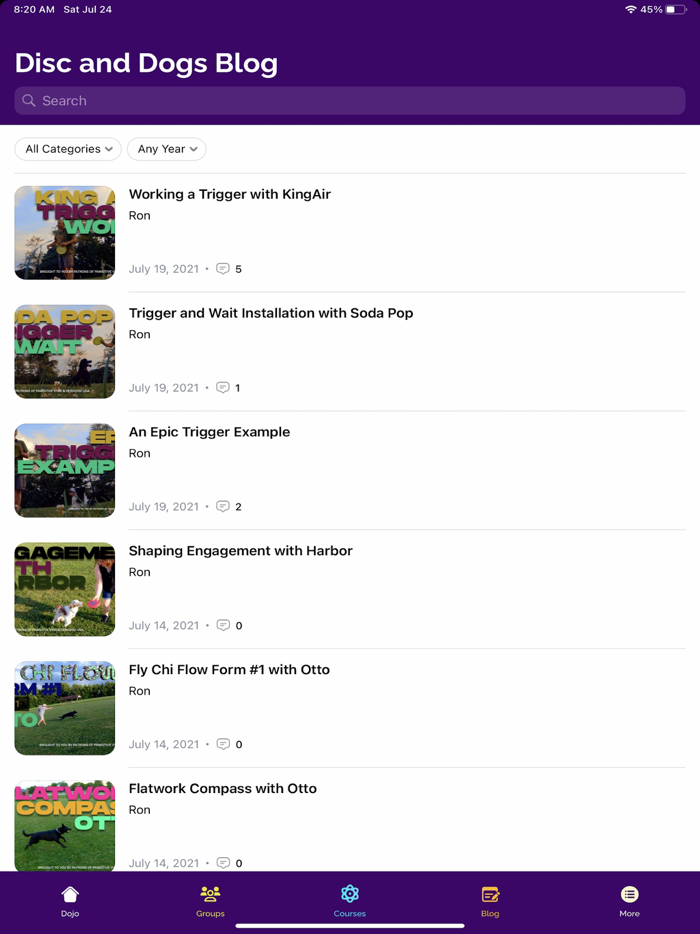This screenshot has height=934, width=700.
Task: Open the Any Year filter
Action: click(166, 149)
